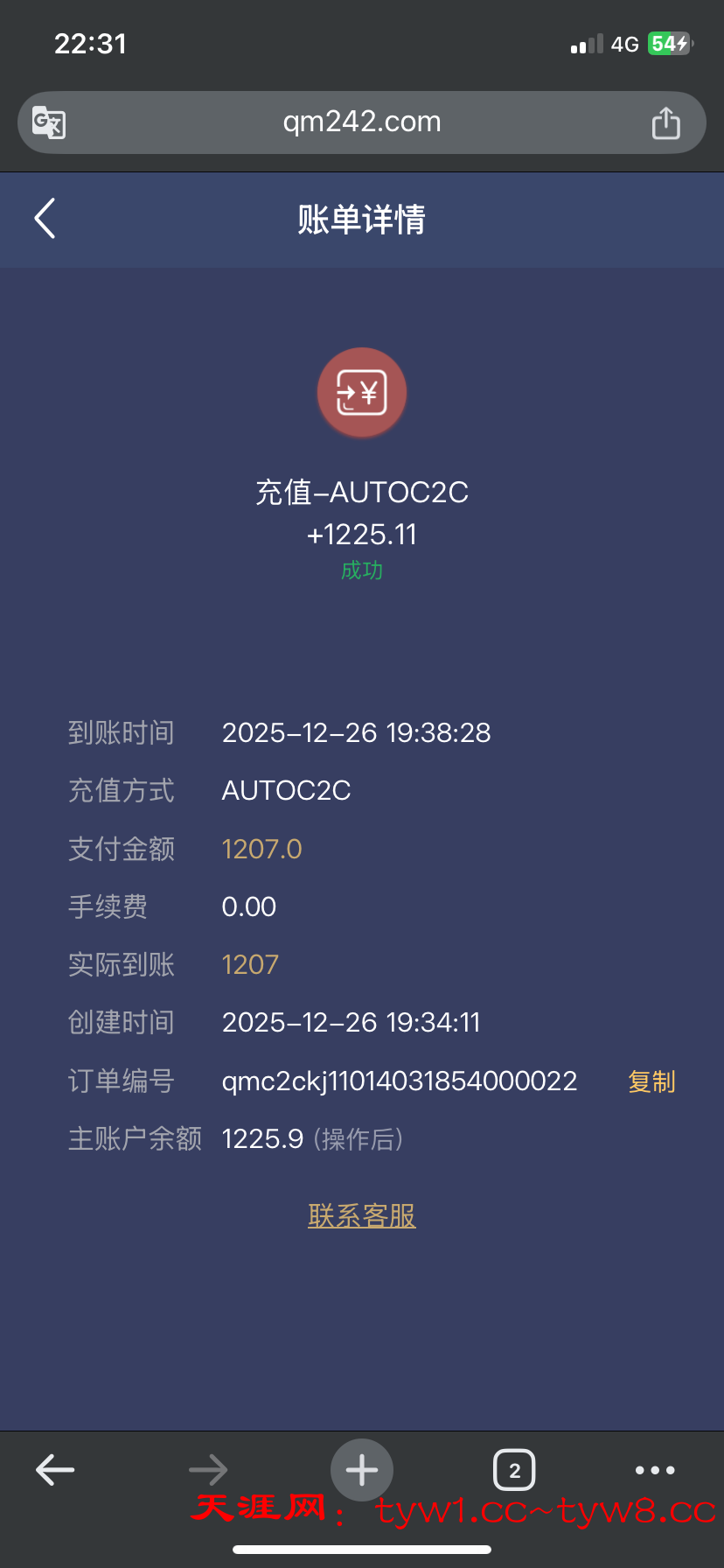Copy the order number with 复制
Viewport: 724px width, 1568px height.
coord(651,1081)
